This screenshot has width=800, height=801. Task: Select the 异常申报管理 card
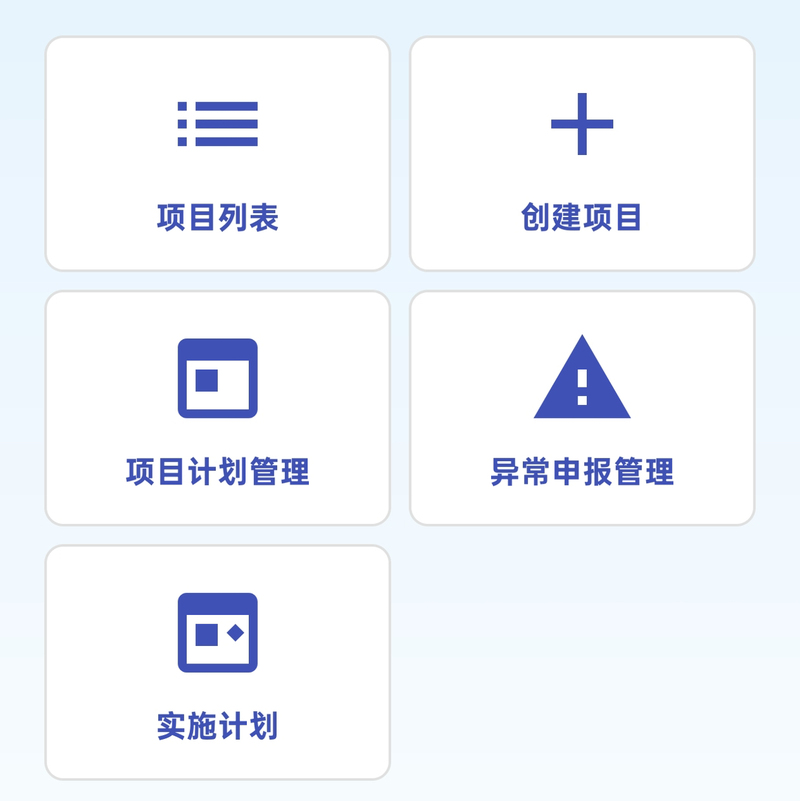coord(582,408)
